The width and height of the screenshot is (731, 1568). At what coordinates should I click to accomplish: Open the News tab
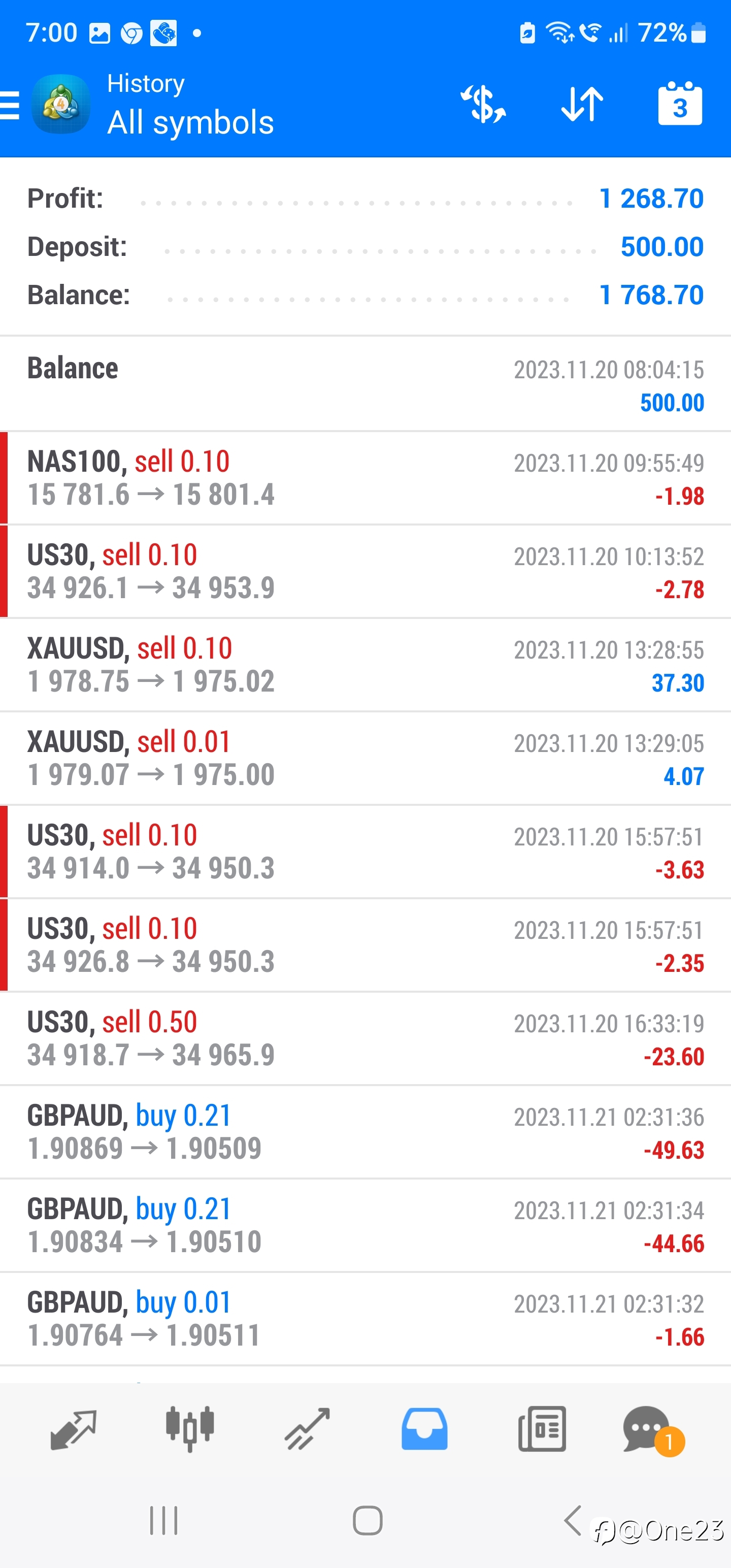542,1429
